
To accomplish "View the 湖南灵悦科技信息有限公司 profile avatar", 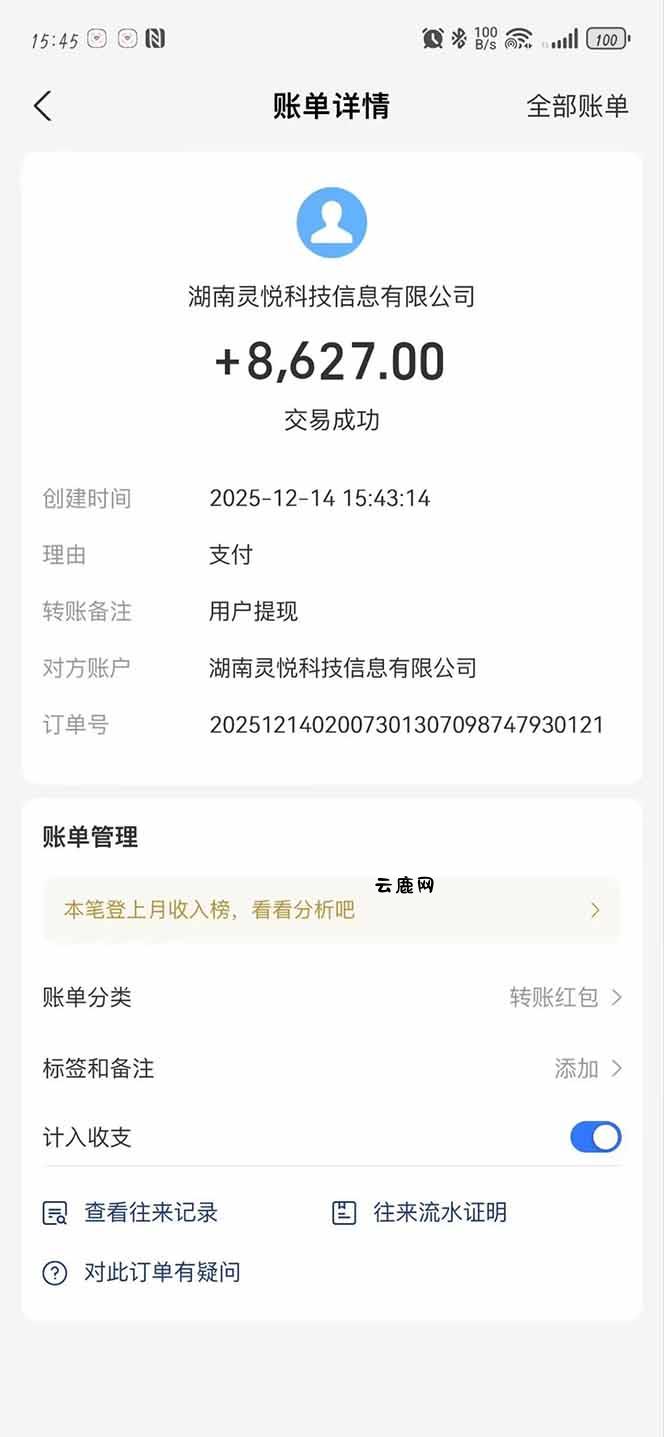I will click(332, 223).
